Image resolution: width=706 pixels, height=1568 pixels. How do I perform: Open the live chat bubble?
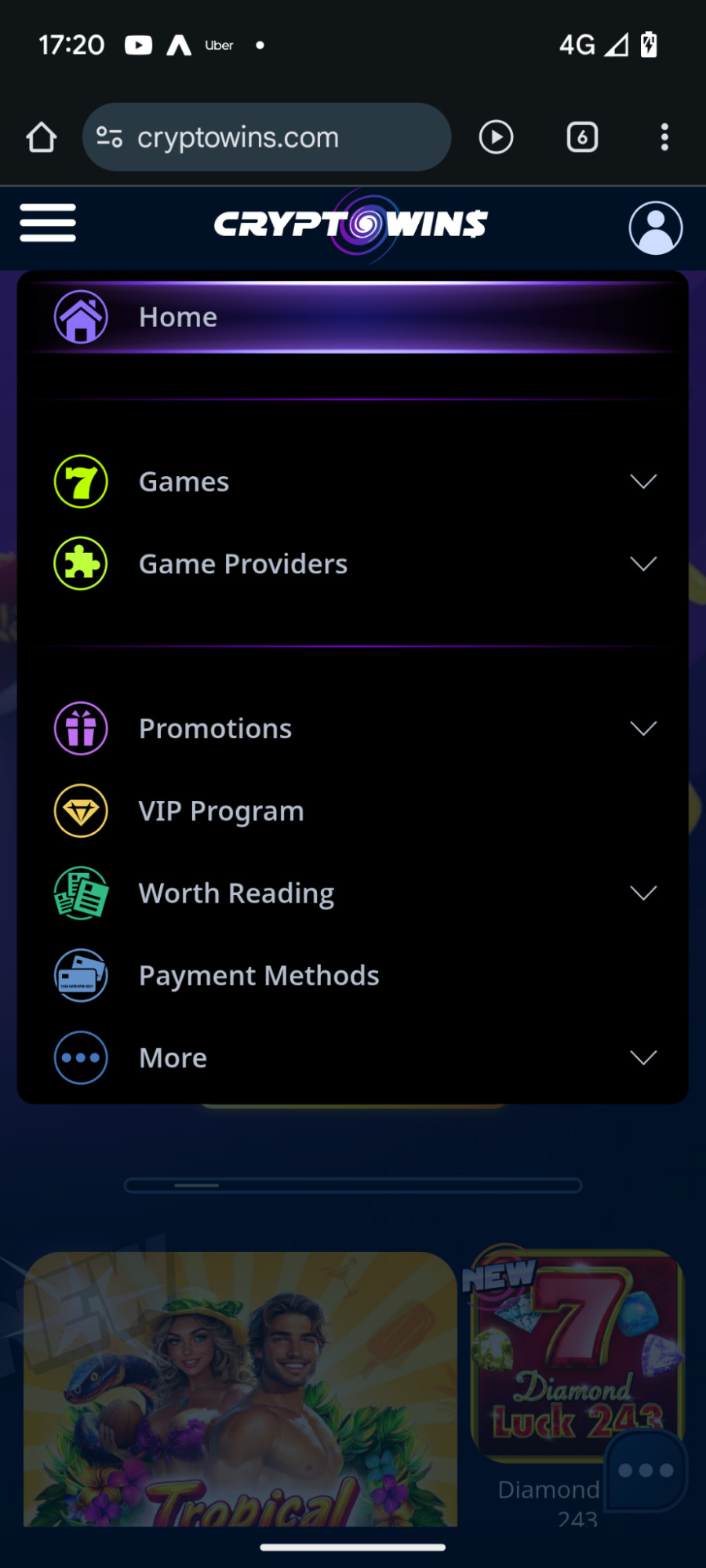(646, 1470)
